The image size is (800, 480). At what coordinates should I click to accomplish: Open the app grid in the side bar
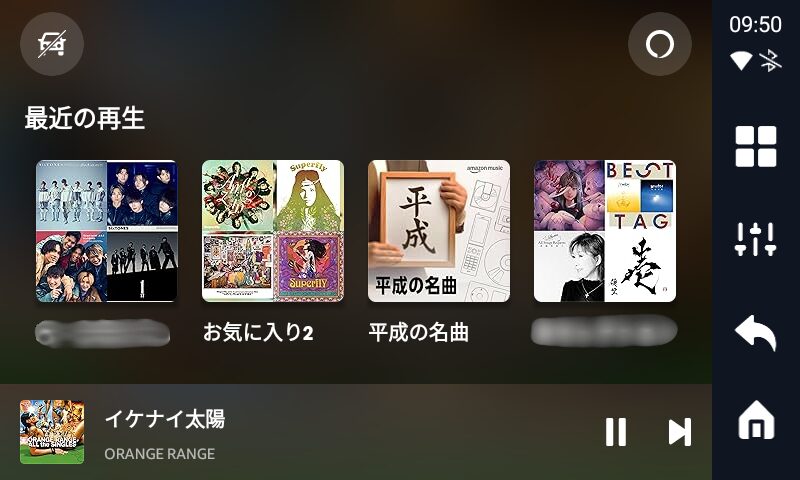756,147
